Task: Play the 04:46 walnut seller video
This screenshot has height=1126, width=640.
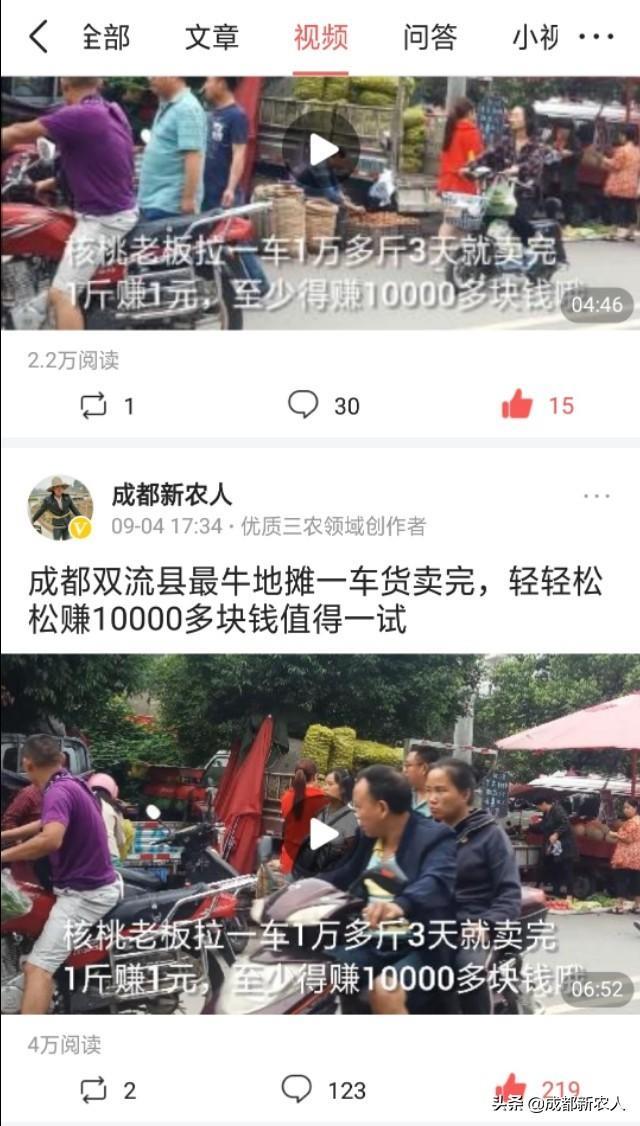Action: click(x=321, y=150)
